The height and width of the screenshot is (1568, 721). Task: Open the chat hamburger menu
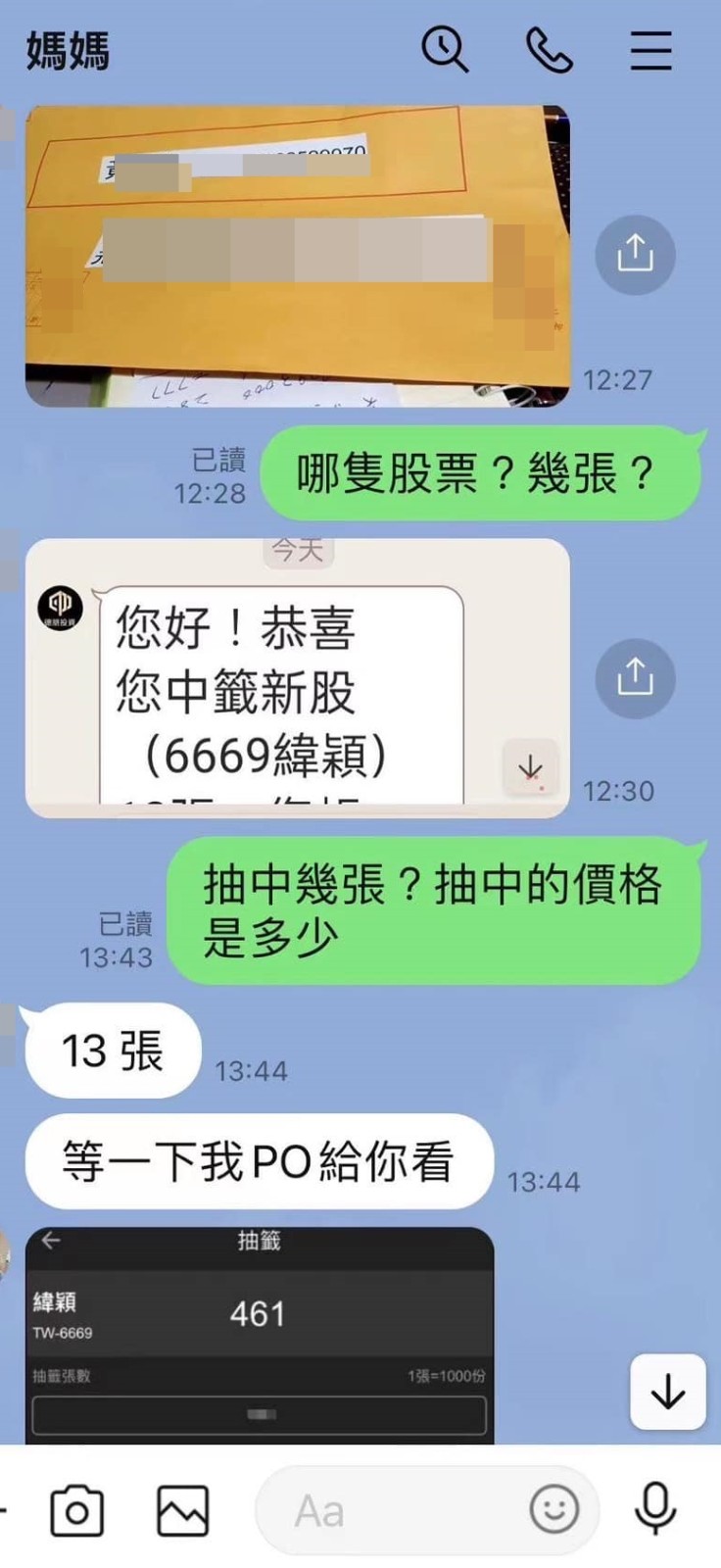pyautogui.click(x=650, y=49)
